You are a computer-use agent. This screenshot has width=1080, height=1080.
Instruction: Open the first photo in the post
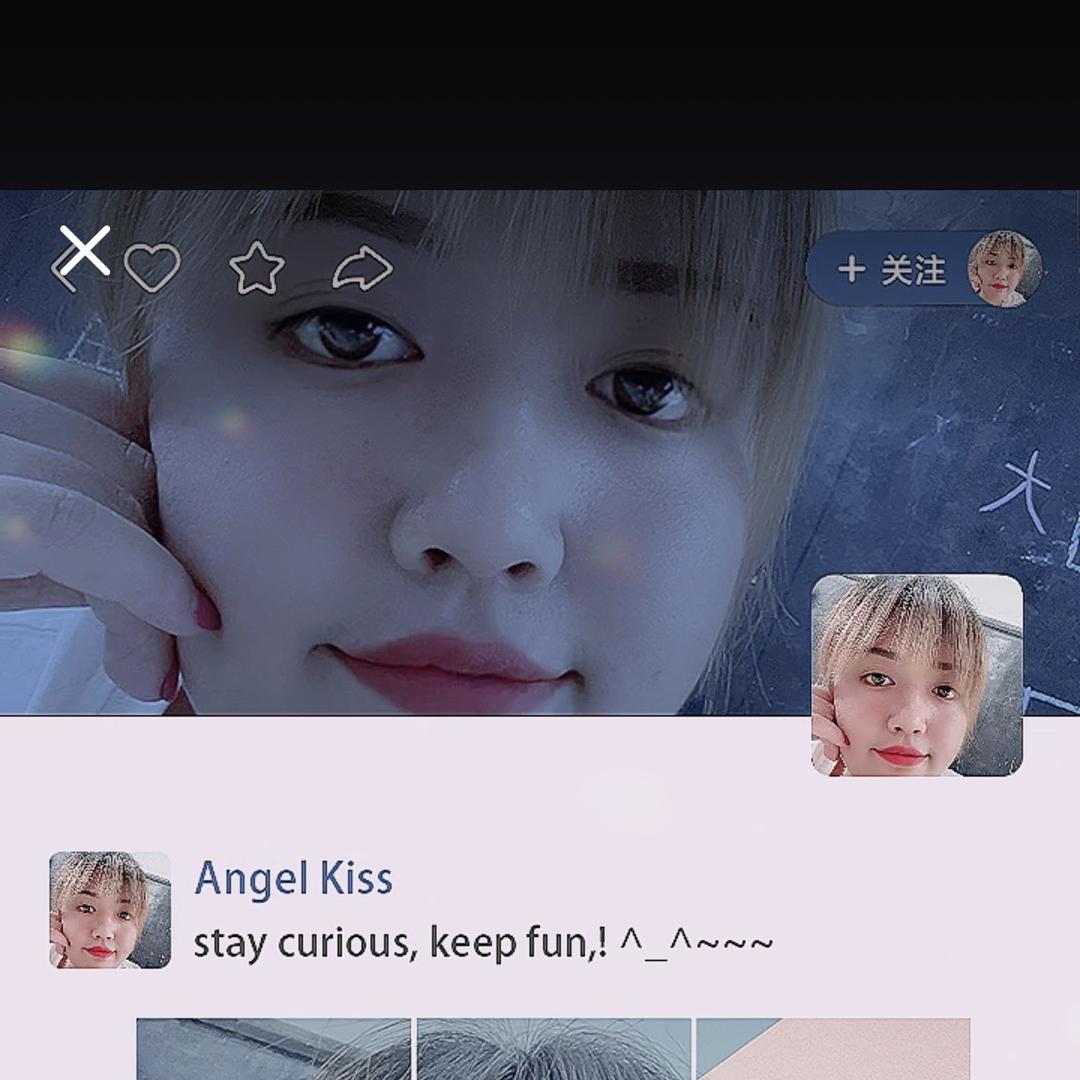274,1048
